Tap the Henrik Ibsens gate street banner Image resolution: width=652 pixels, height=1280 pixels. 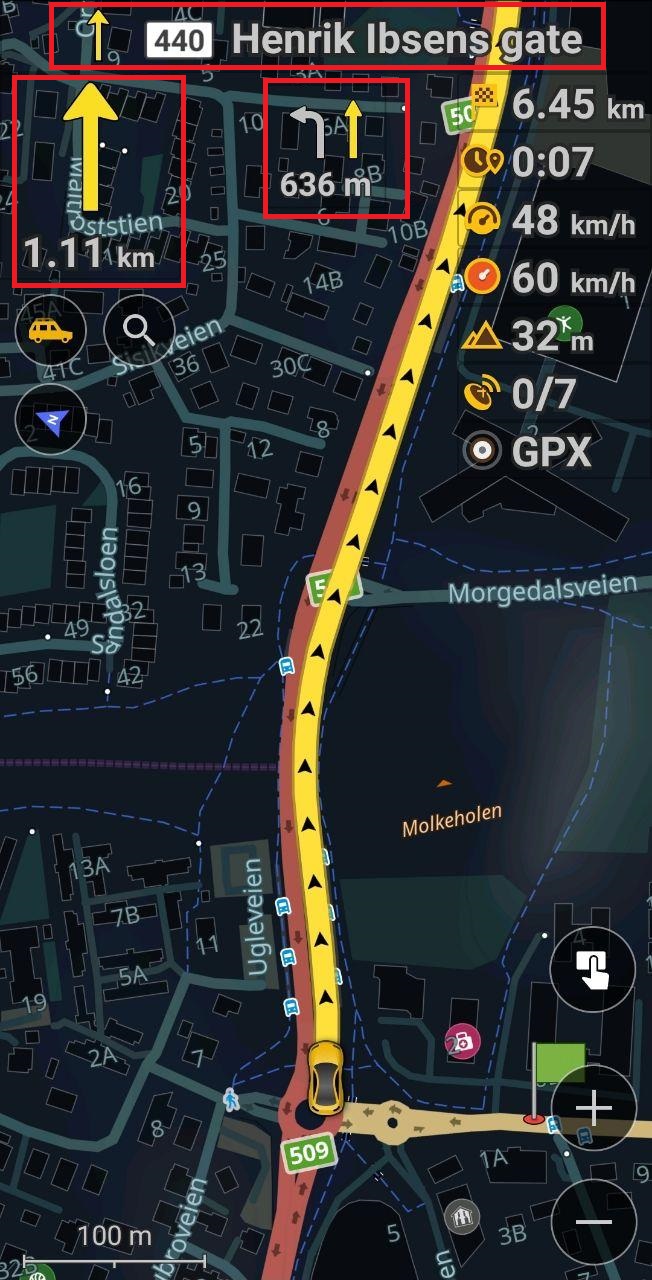[x=327, y=40]
